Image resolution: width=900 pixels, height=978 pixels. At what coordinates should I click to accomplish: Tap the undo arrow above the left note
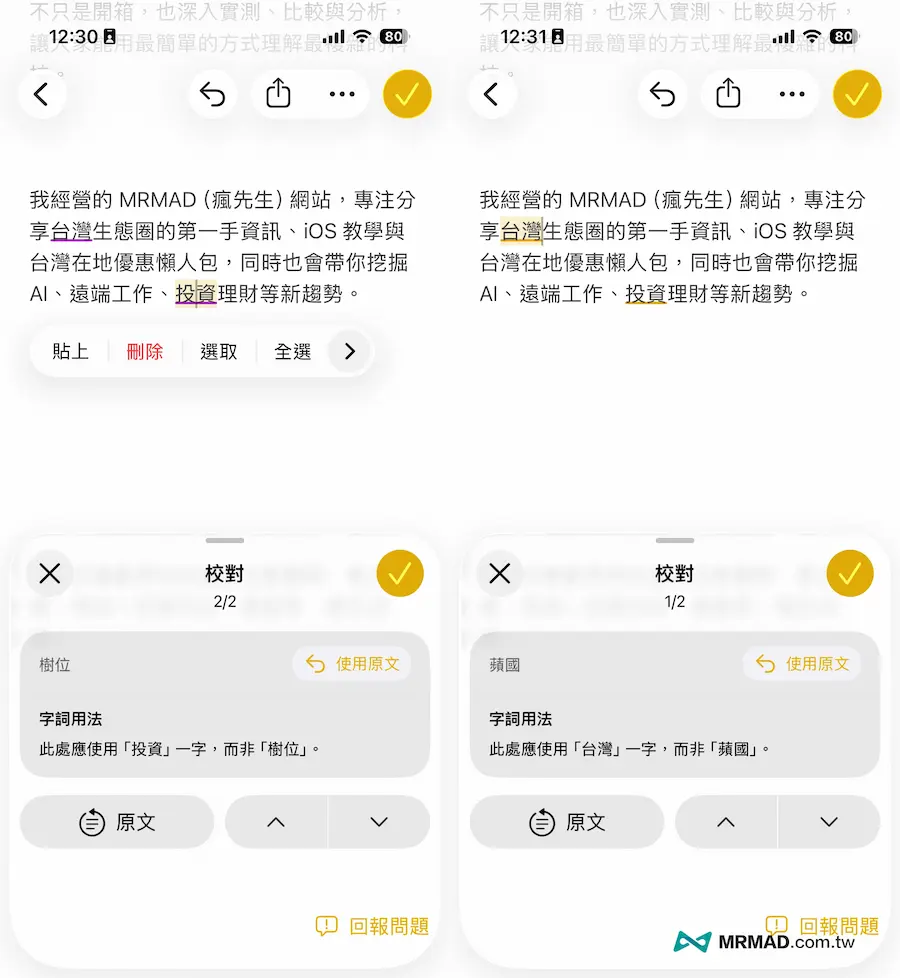pos(212,93)
